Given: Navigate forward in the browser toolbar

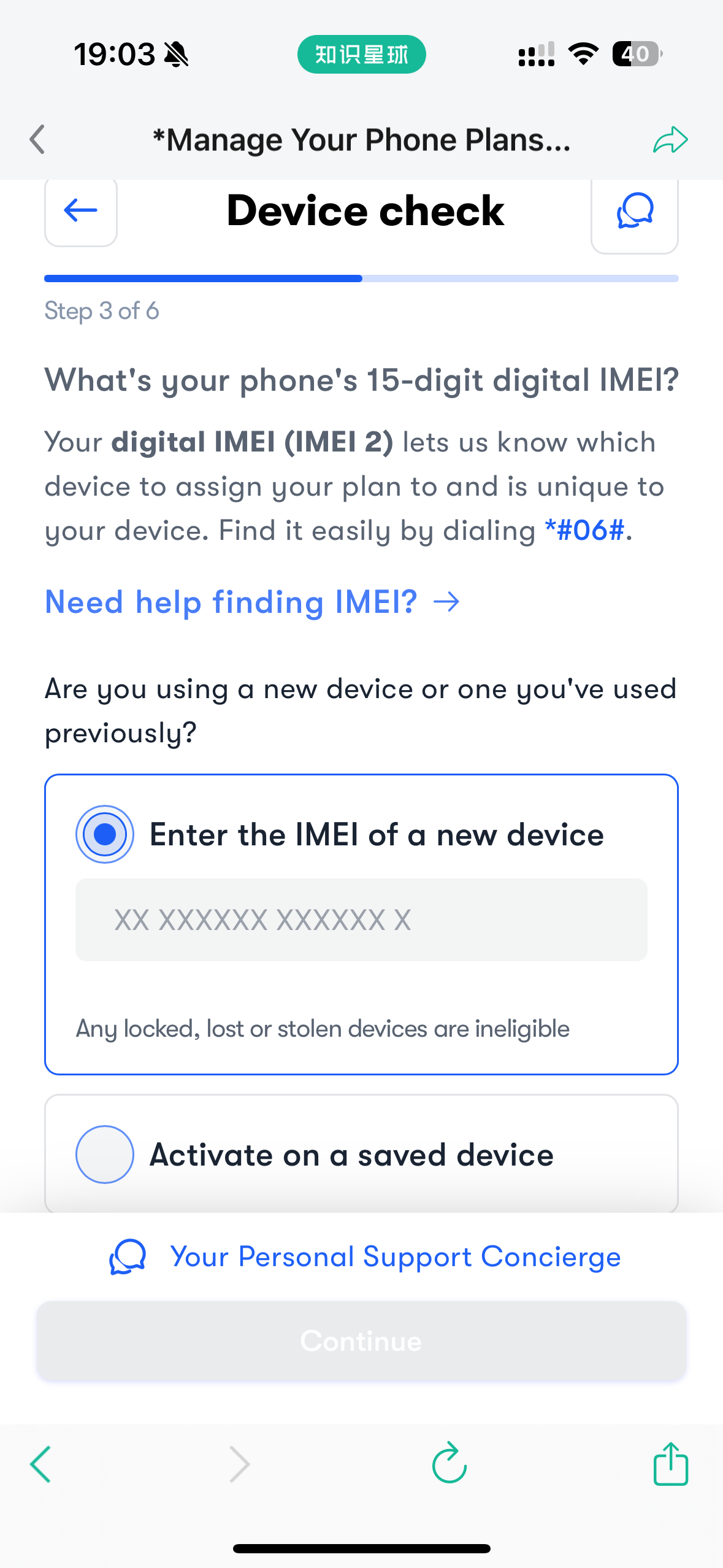Looking at the screenshot, I should 239,1464.
